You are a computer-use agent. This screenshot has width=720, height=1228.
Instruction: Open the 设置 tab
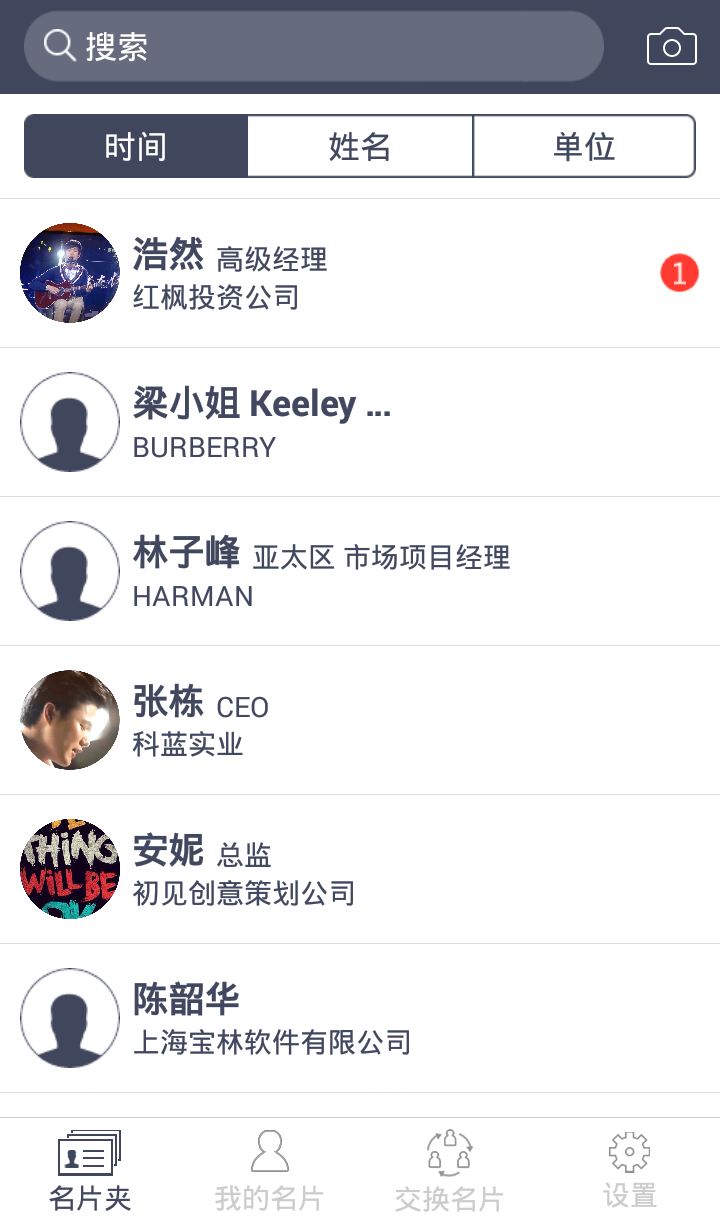tap(630, 1172)
